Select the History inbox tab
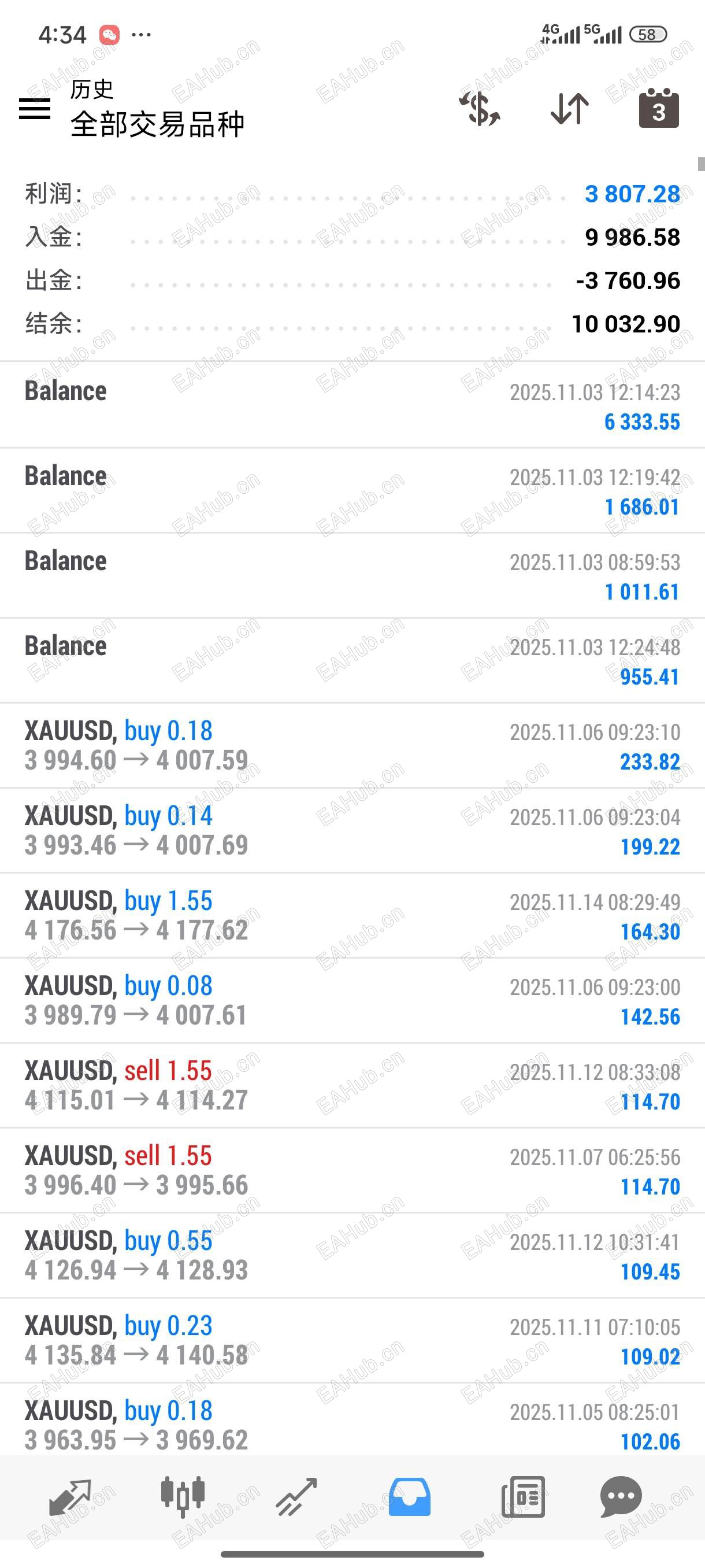The width and height of the screenshot is (705, 1568). [x=409, y=1497]
